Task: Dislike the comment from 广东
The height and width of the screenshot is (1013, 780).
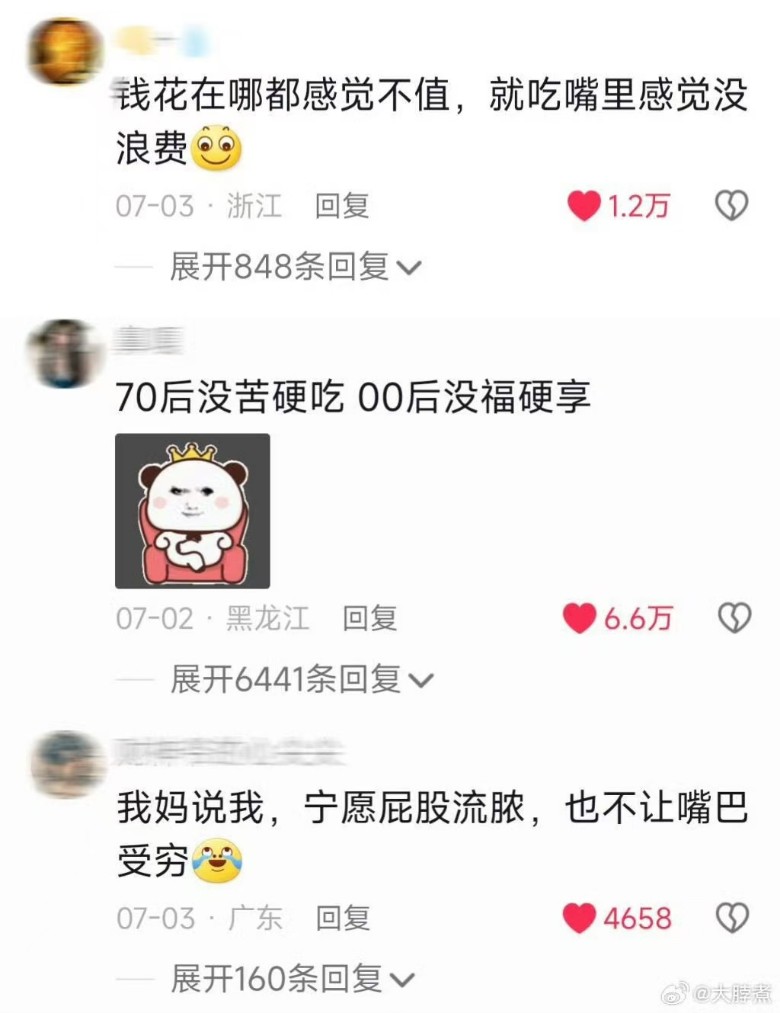Action: pos(733,918)
